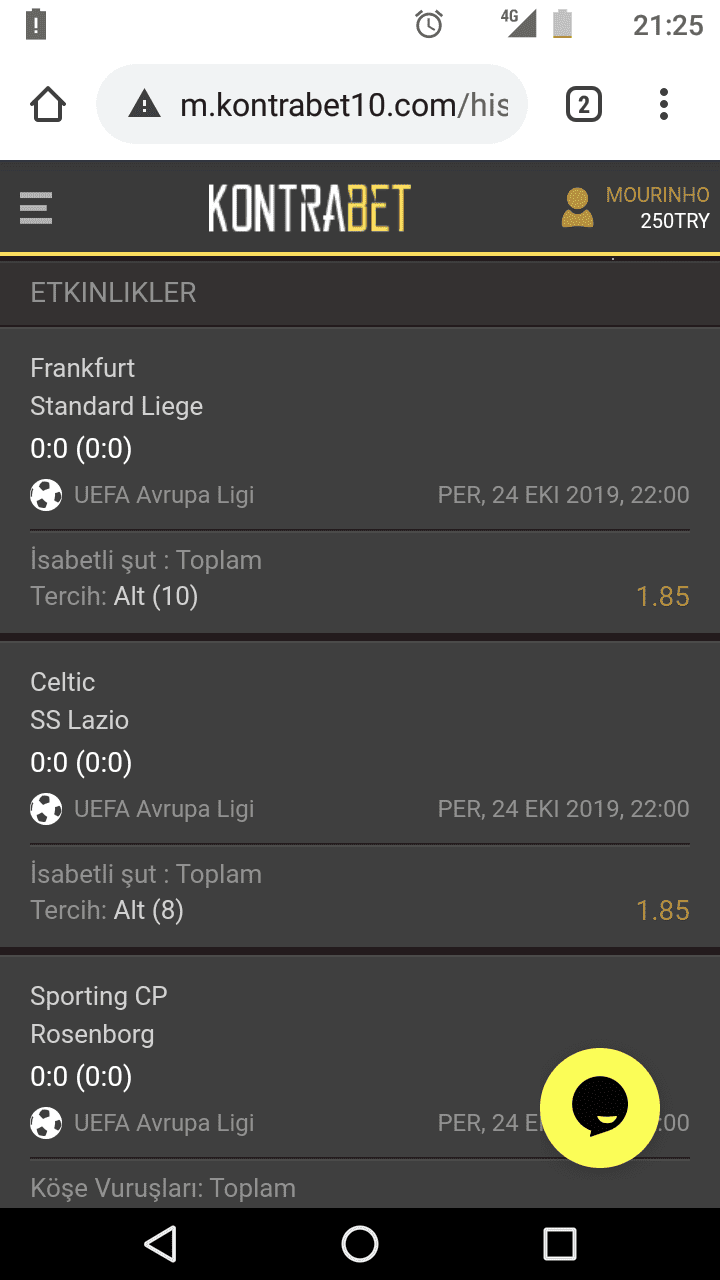
Task: Tap the browser home icon
Action: click(x=48, y=104)
